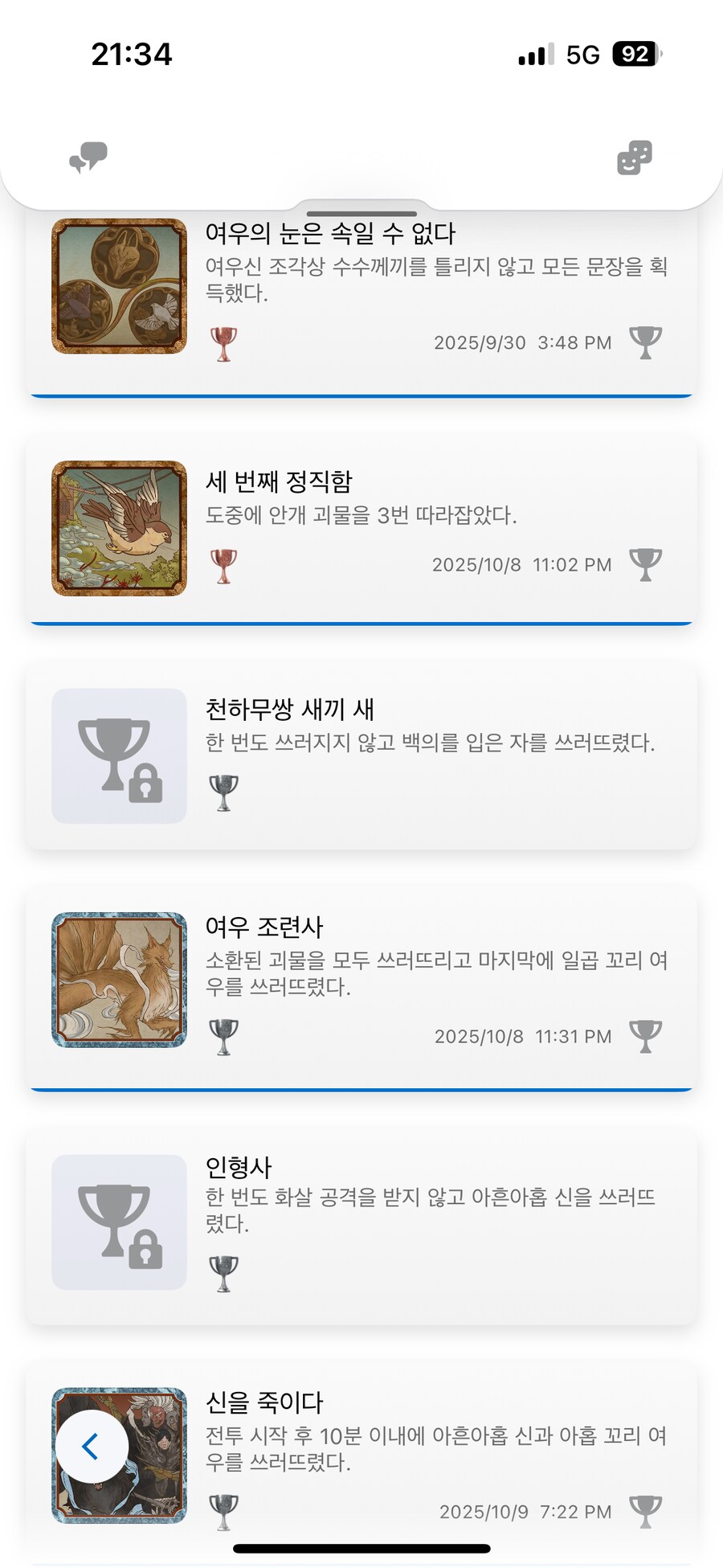The width and height of the screenshot is (723, 1568).
Task: Tap the sheet drag handle
Action: [x=361, y=214]
